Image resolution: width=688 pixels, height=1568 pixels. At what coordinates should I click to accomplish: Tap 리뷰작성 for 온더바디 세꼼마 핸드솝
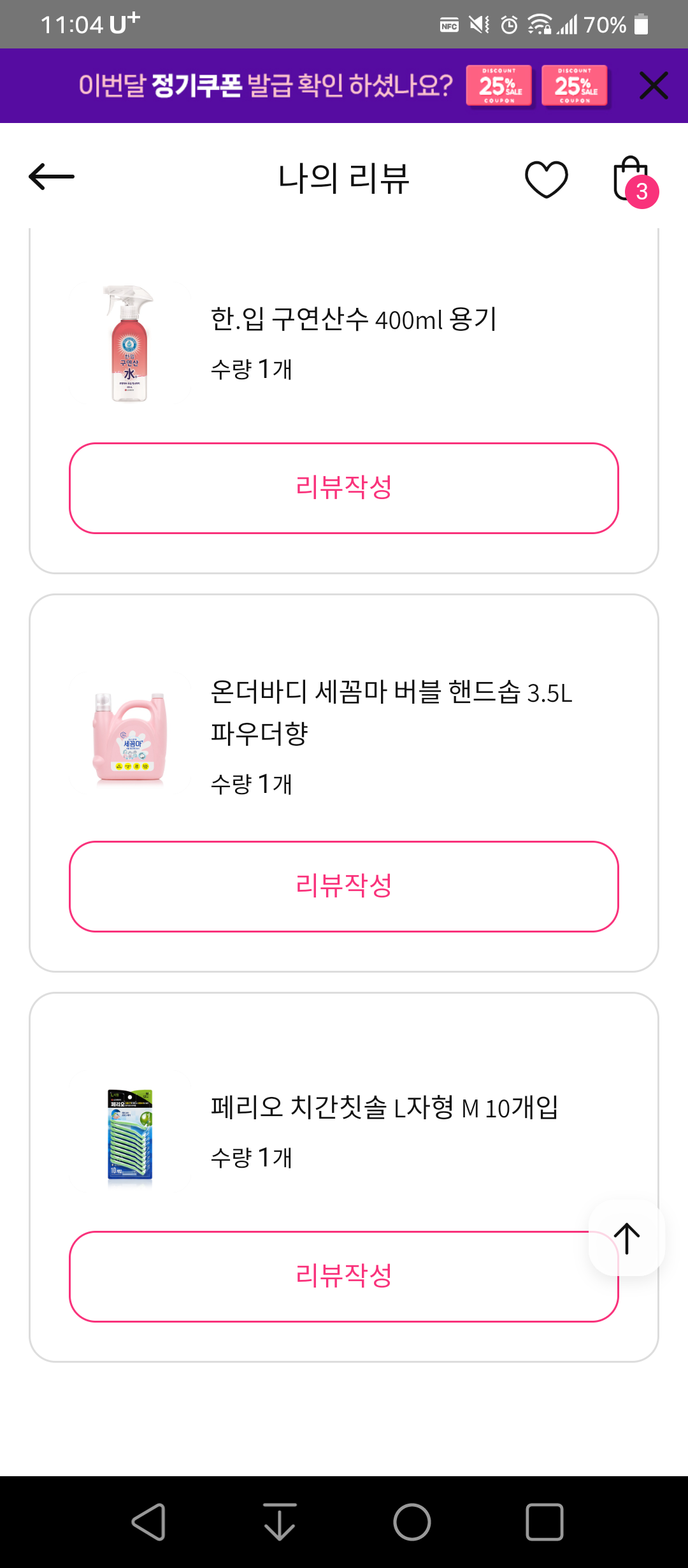(x=344, y=886)
